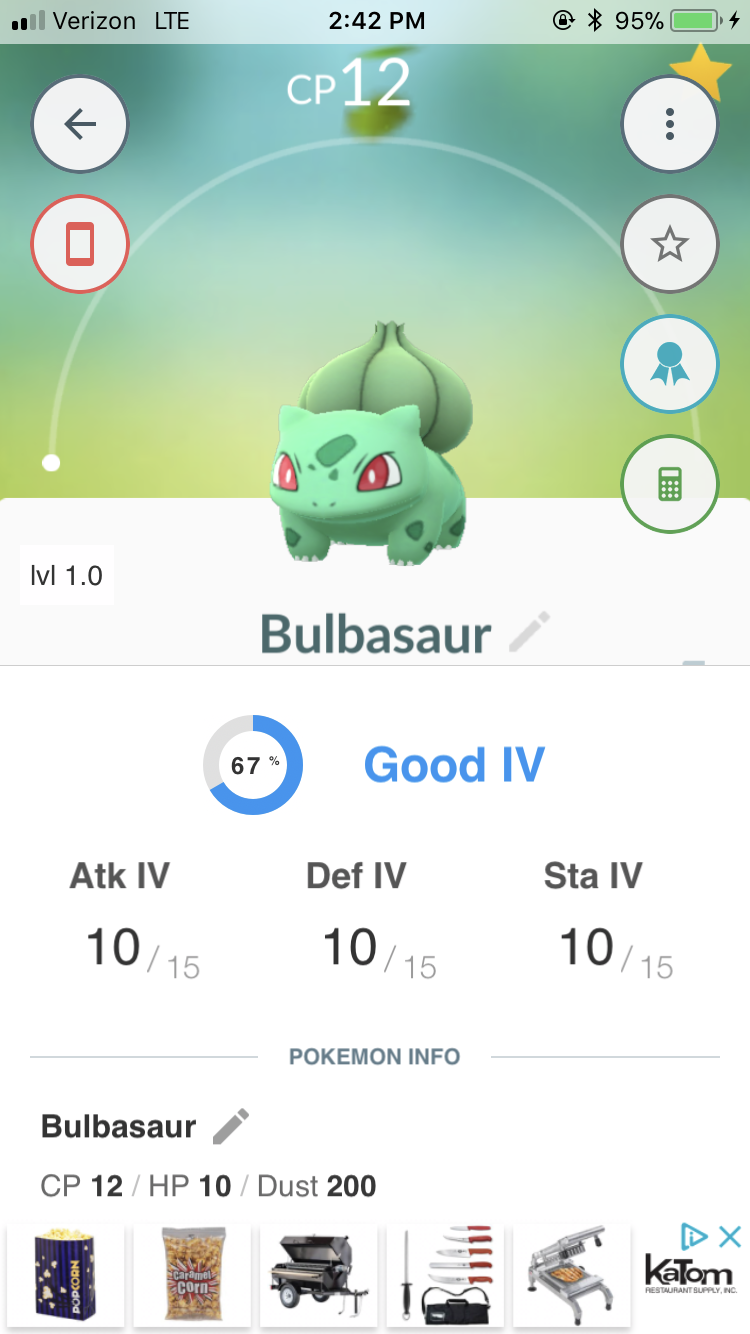Open the blue ribbon badge button

tap(670, 364)
